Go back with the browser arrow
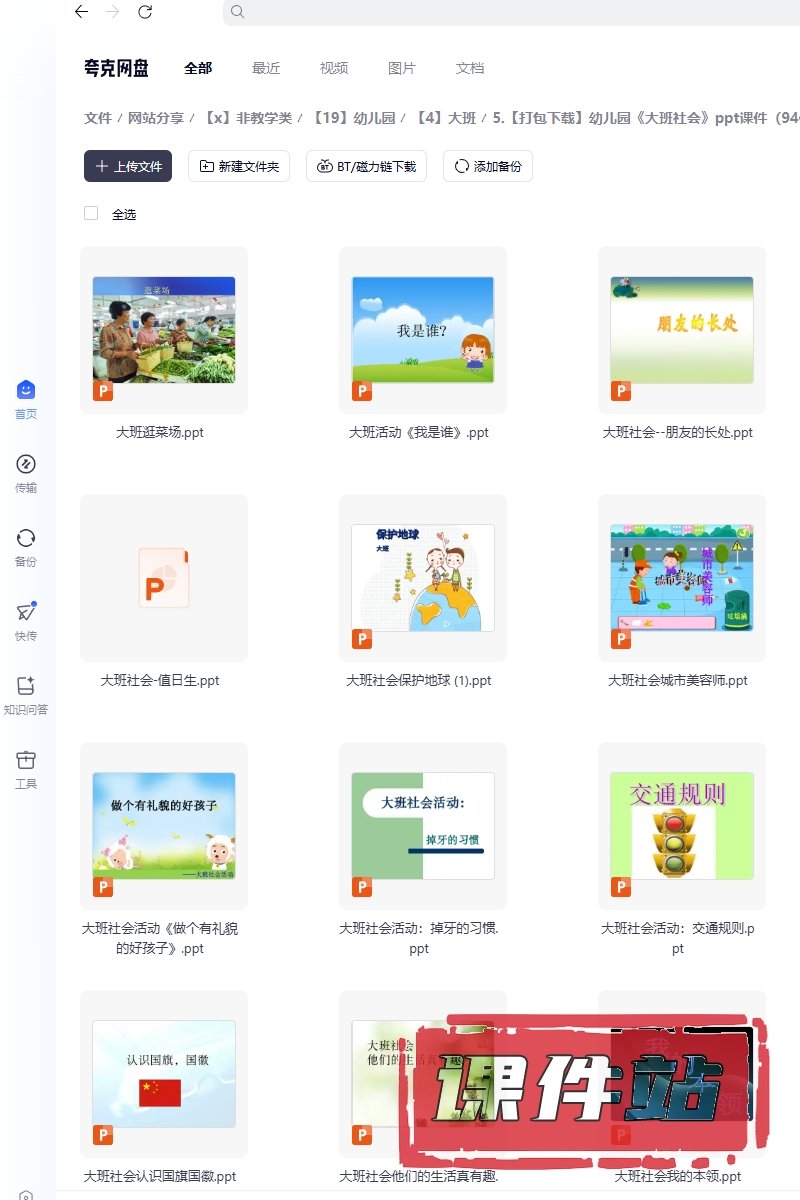Image resolution: width=800 pixels, height=1200 pixels. coord(81,12)
